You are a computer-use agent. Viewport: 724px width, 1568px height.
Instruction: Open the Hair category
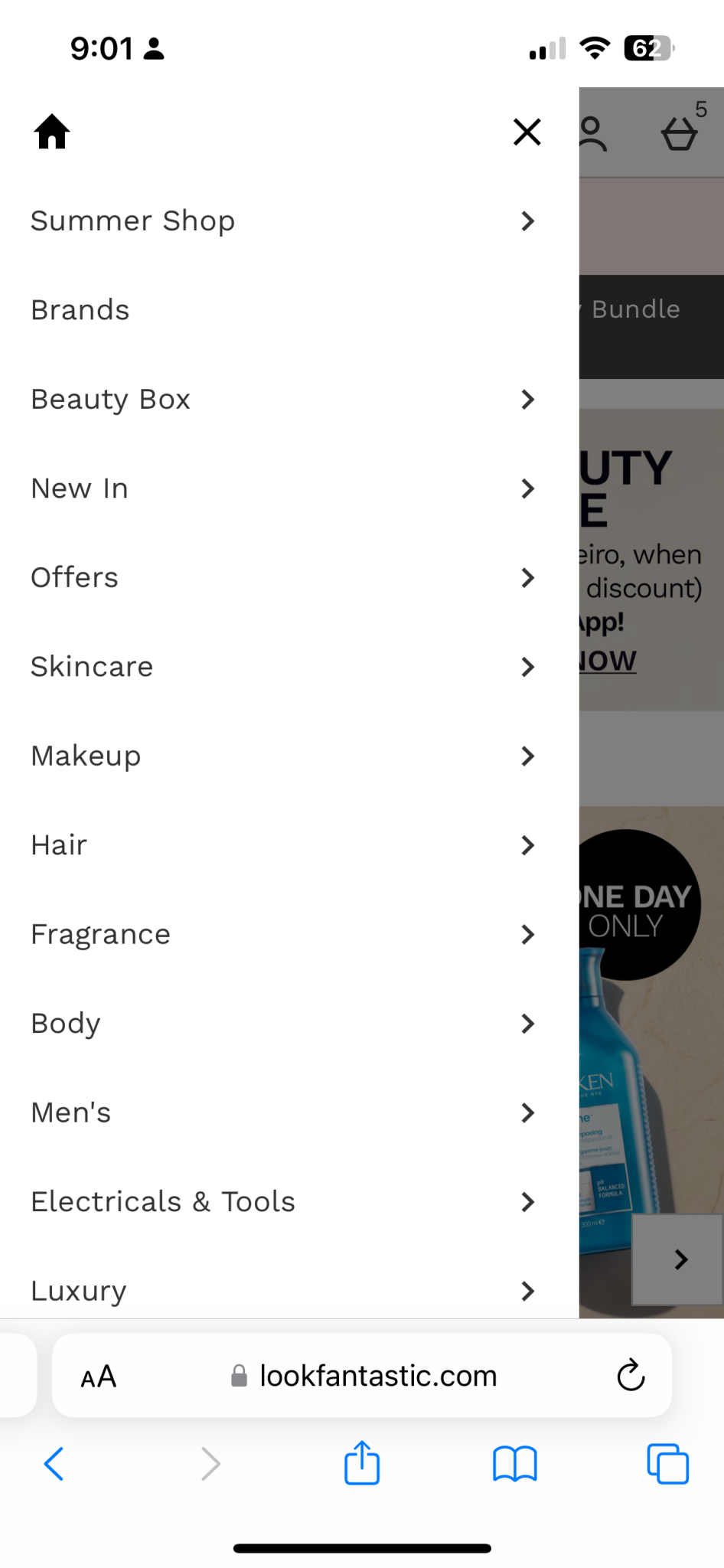tap(282, 845)
